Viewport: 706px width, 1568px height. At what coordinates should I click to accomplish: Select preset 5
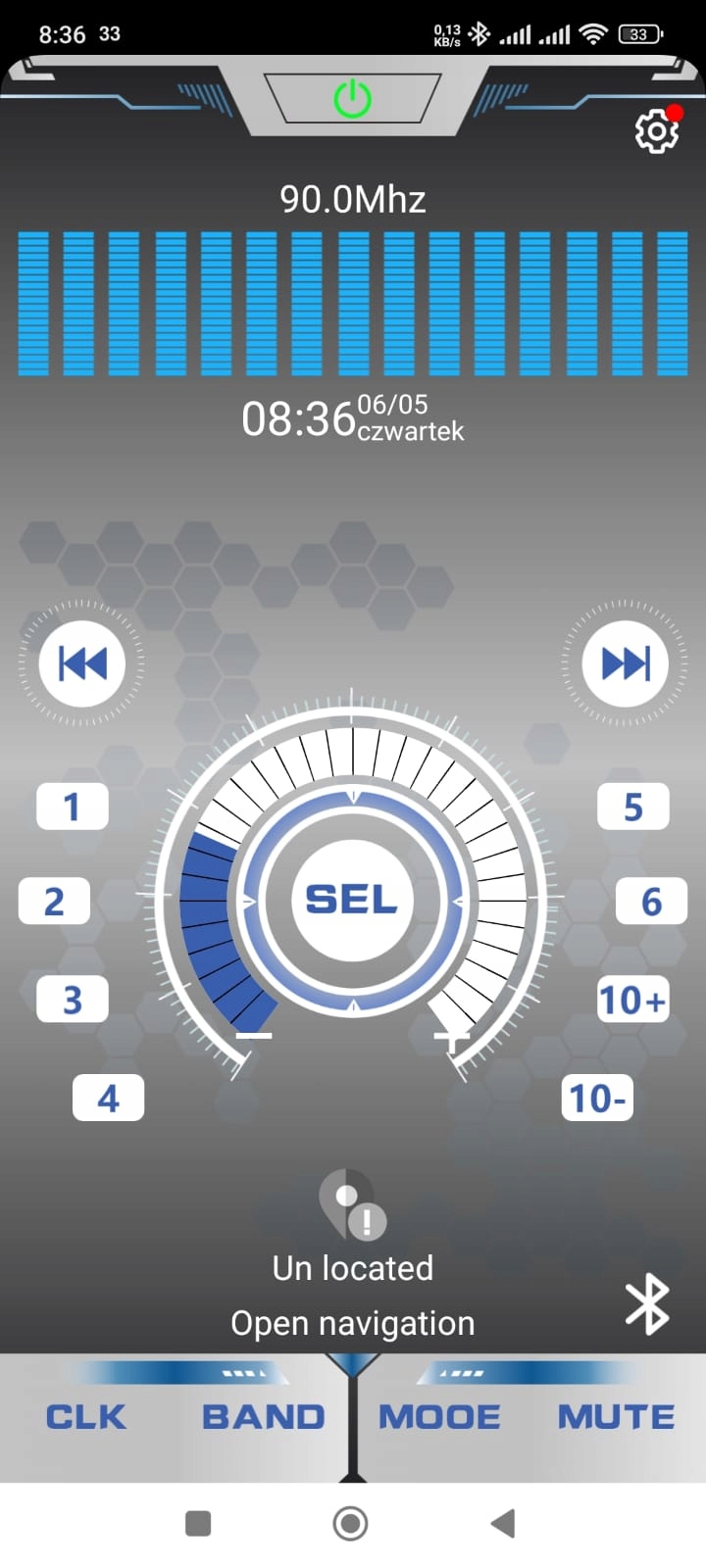(x=632, y=807)
